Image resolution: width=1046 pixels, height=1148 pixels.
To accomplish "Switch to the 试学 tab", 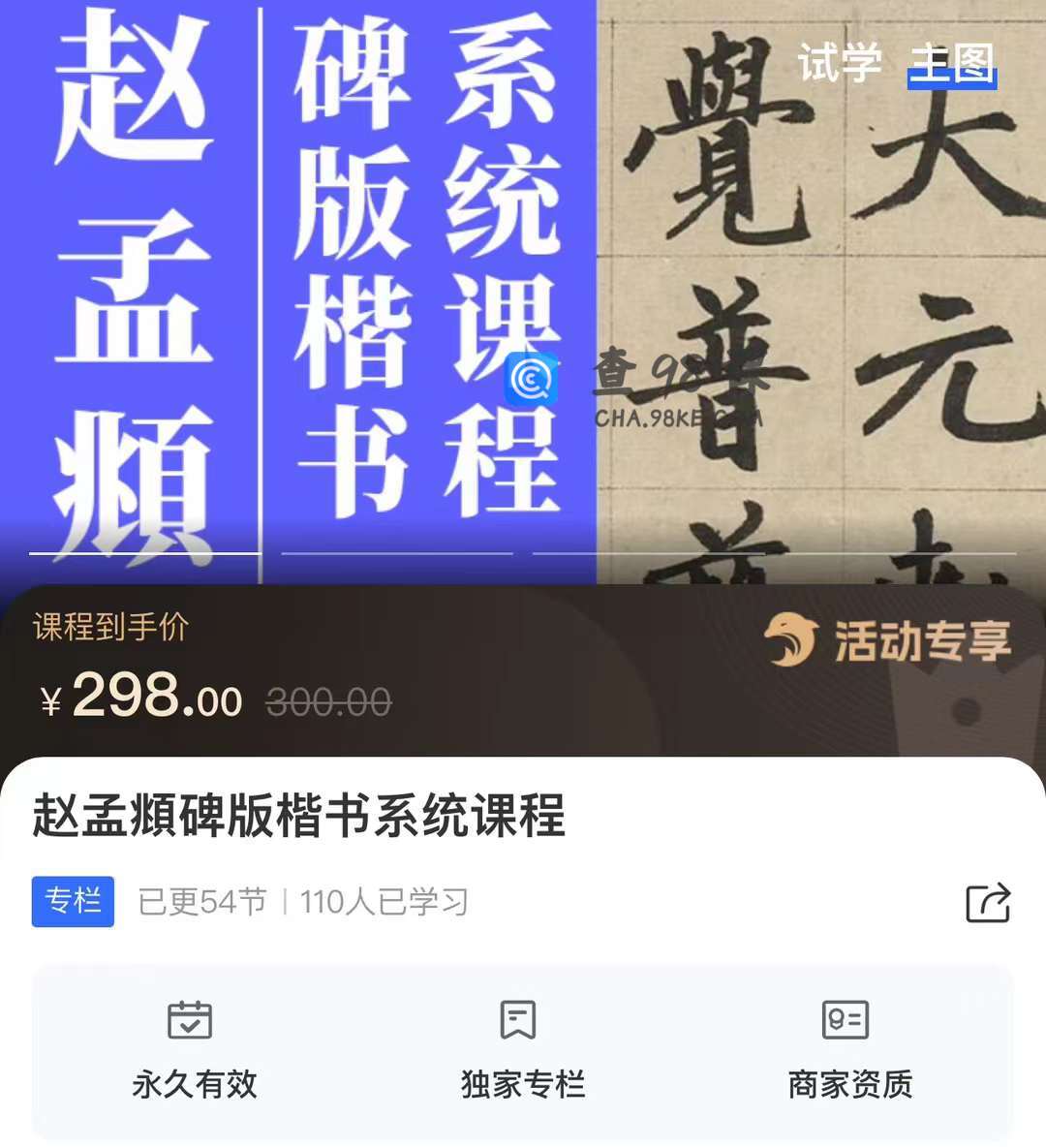I will 839,64.
